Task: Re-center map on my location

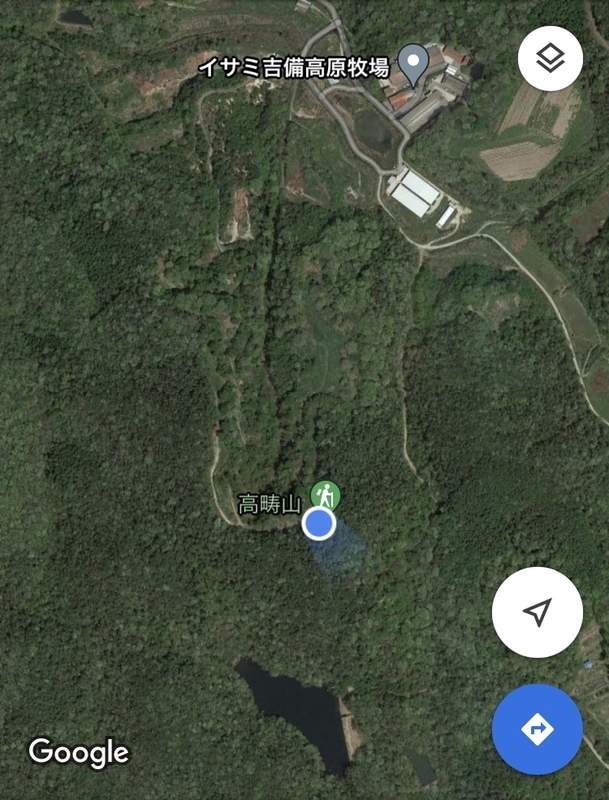Action: [538, 612]
